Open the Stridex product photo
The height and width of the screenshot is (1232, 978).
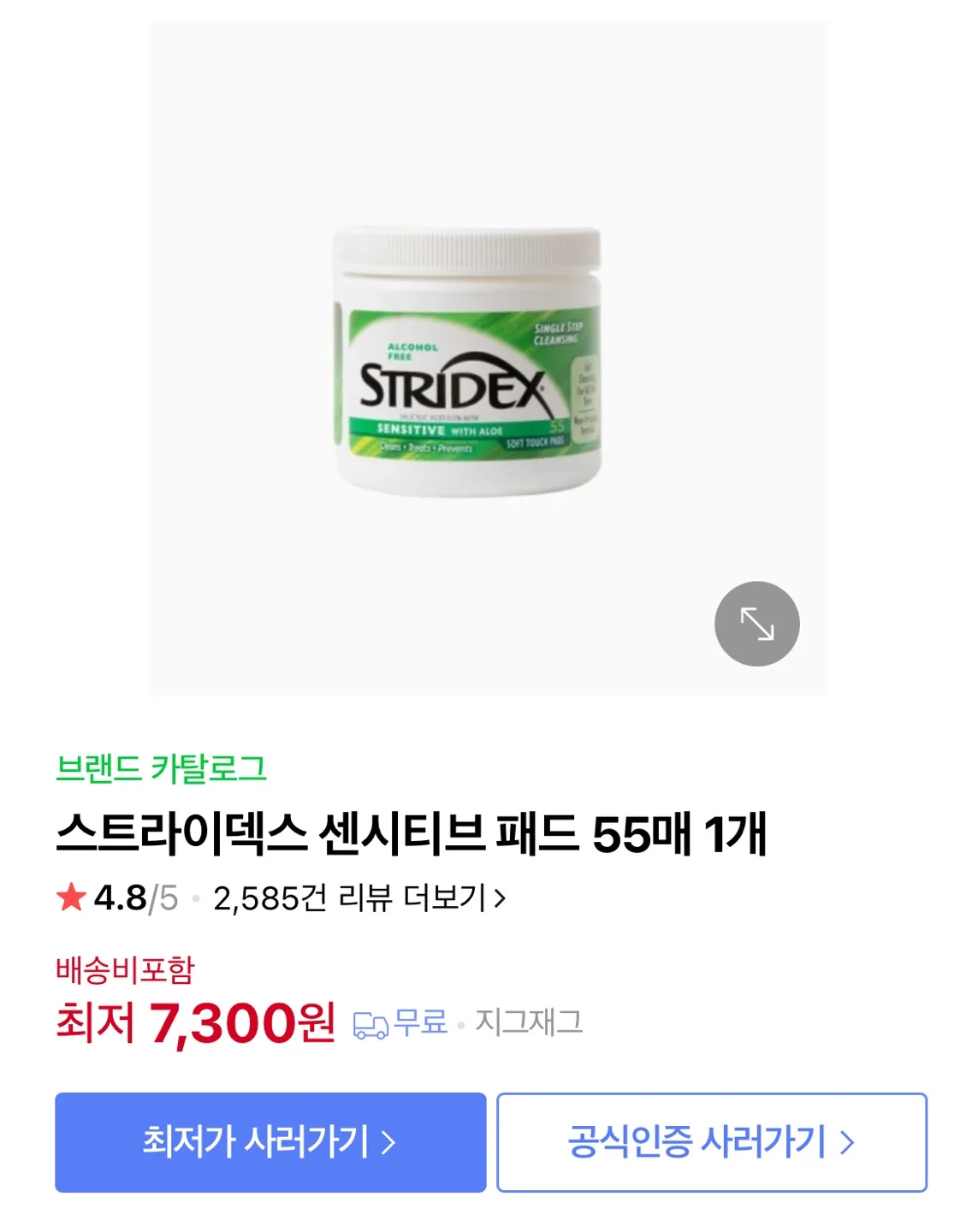pos(466,364)
